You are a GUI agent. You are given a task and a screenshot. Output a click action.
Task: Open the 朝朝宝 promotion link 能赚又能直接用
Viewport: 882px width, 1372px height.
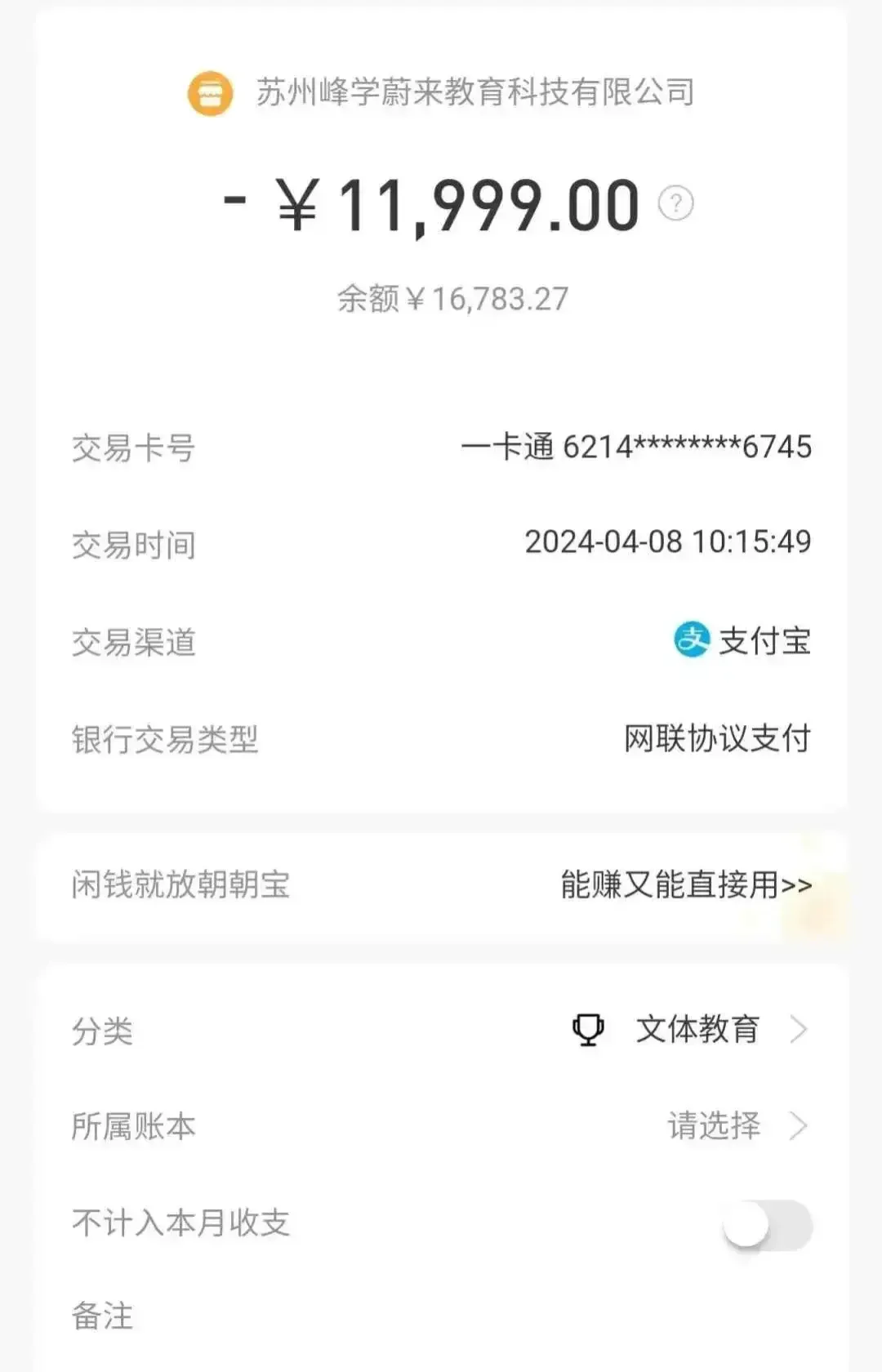coord(685,884)
